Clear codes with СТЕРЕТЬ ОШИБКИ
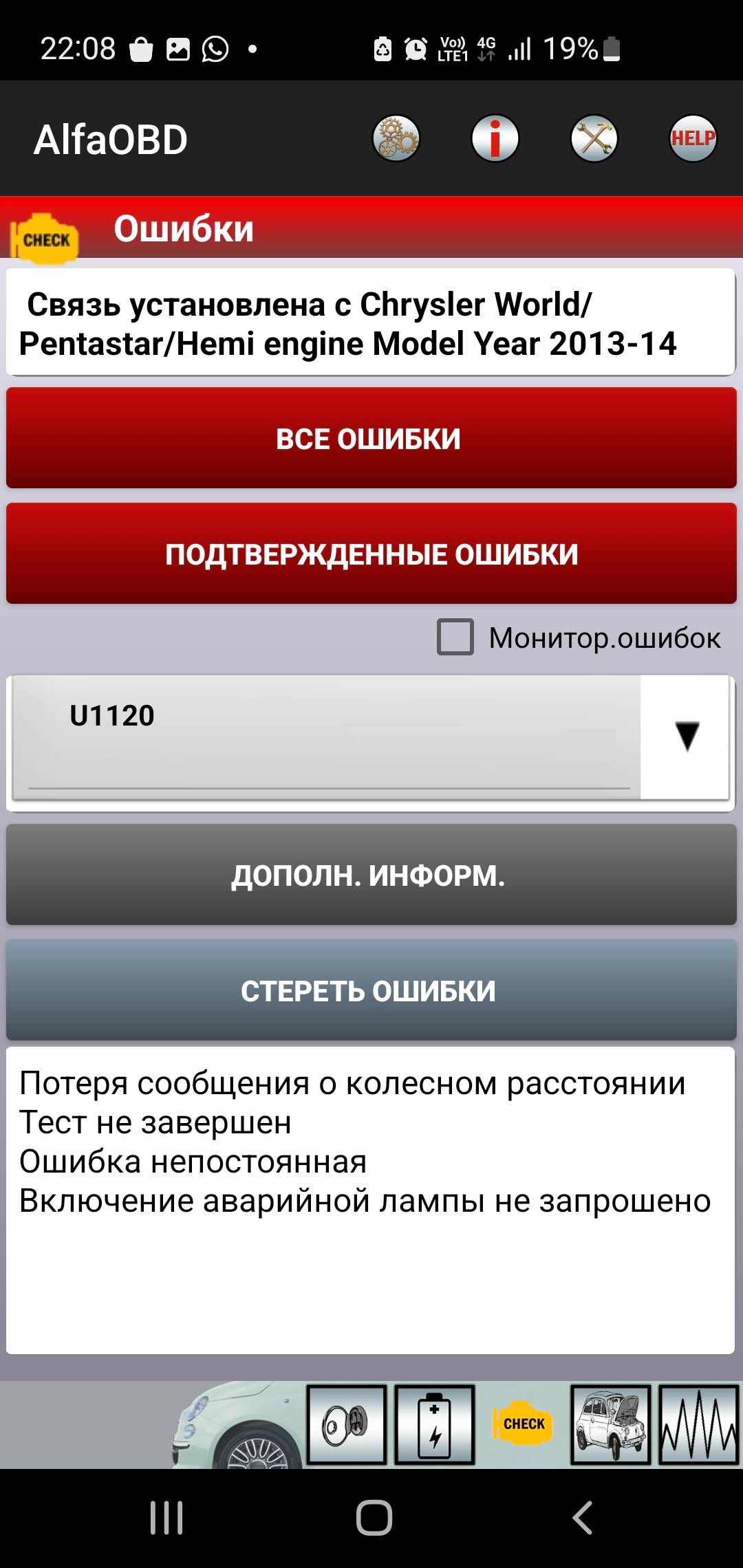The image size is (743, 1568). coord(371,990)
